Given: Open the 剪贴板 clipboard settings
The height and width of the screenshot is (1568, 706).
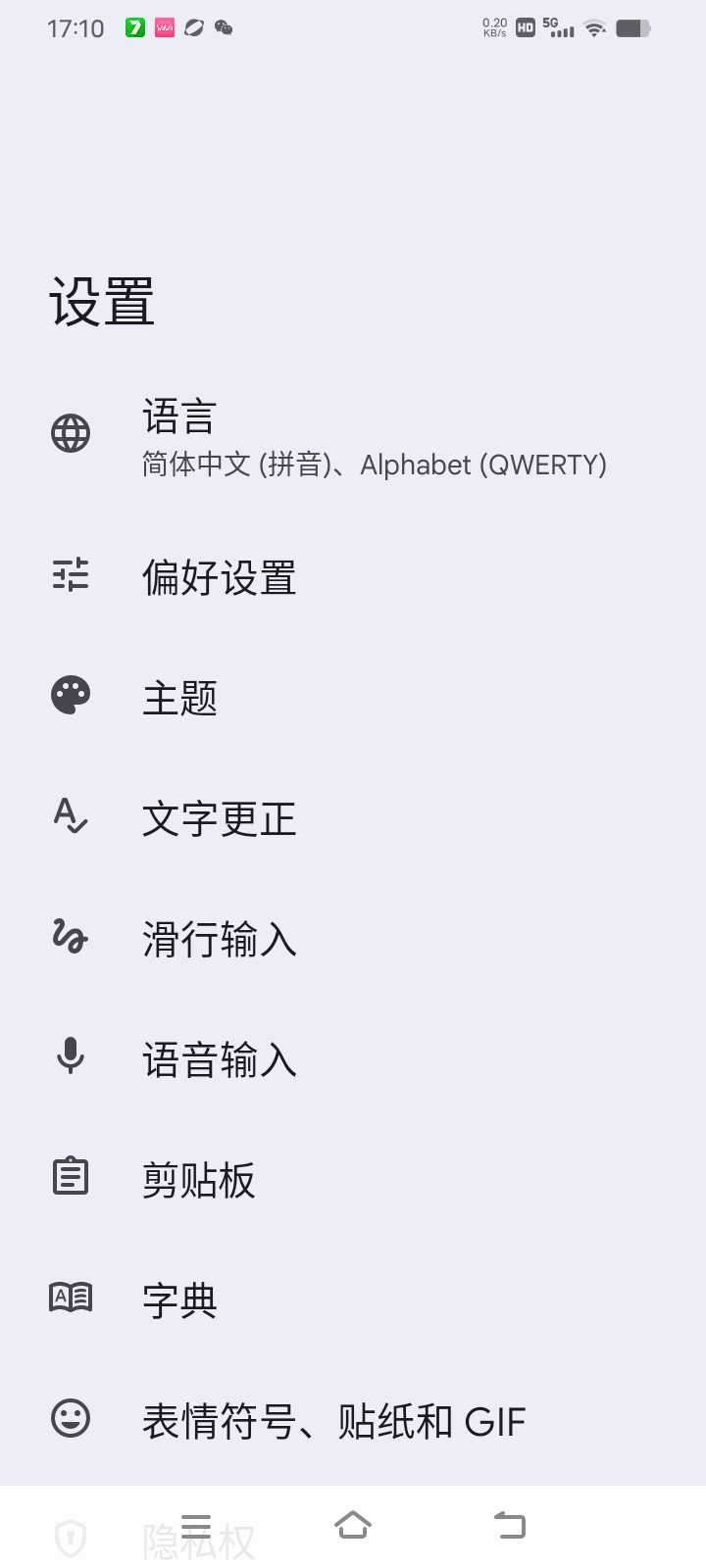Looking at the screenshot, I should click(x=199, y=1180).
